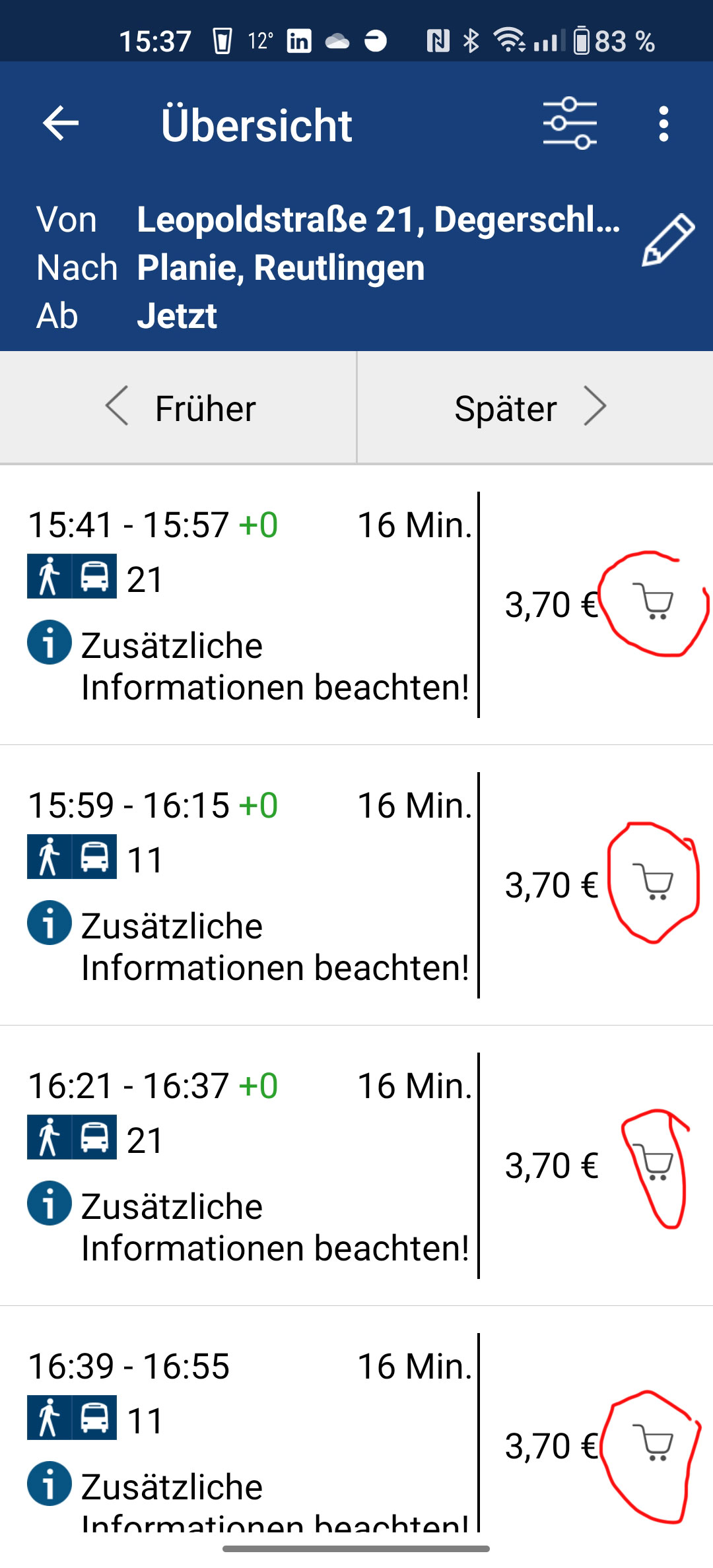Open the 16:39 - 16:55 connection
713x1568 pixels.
pos(251,1432)
